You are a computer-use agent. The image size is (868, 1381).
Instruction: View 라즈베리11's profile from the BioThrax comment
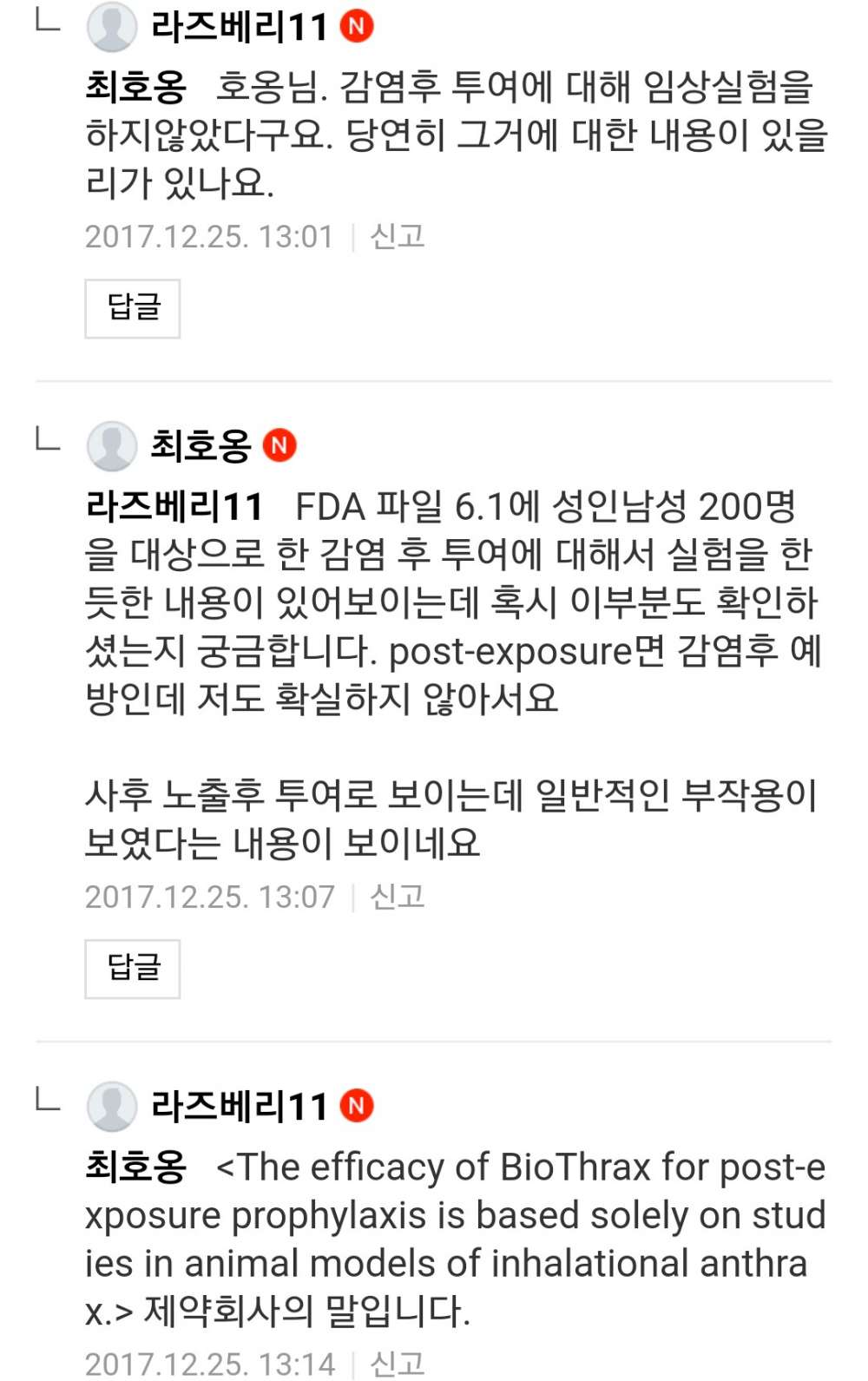pyautogui.click(x=239, y=1106)
